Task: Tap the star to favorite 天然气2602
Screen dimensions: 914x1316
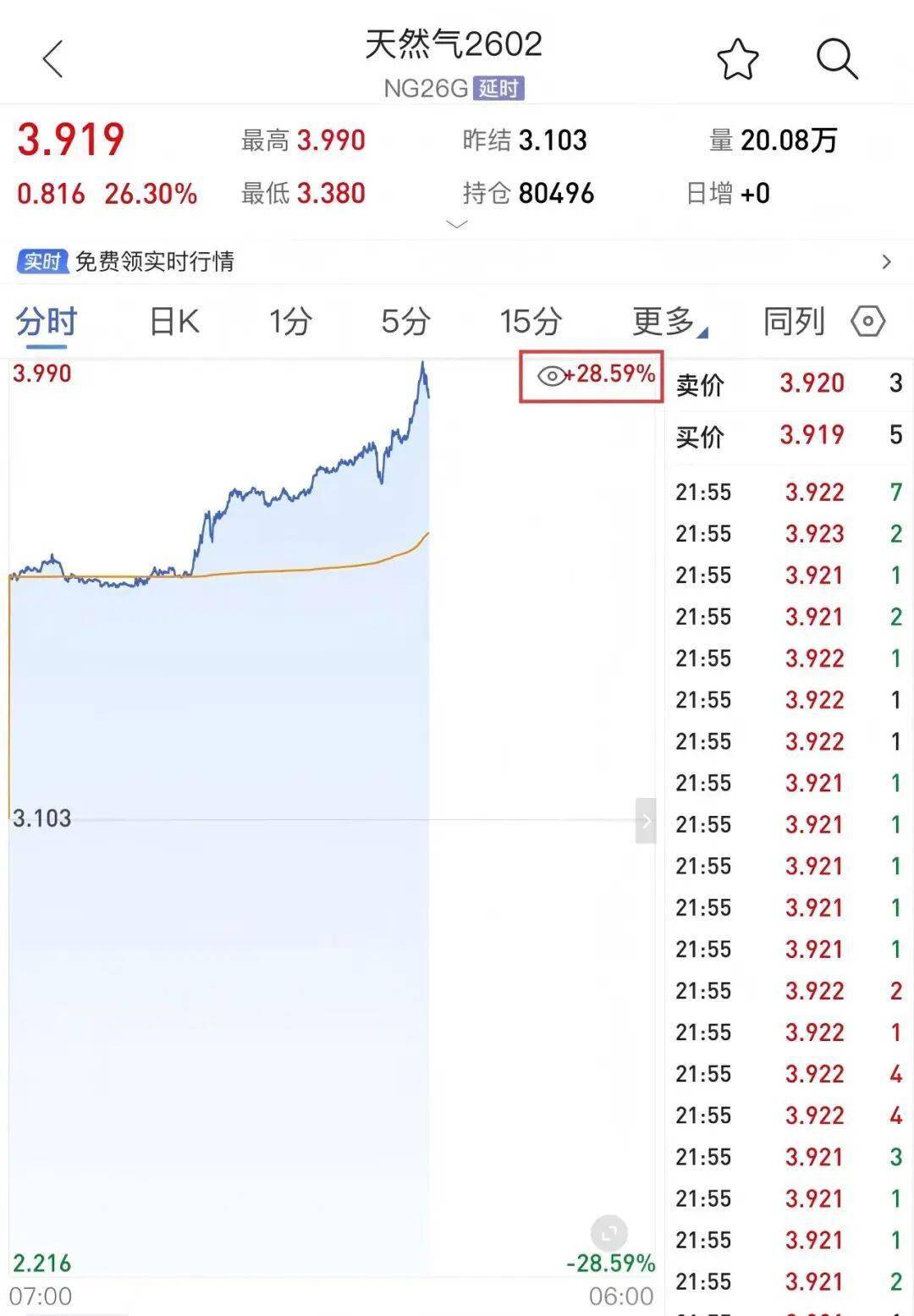Action: coord(737,58)
